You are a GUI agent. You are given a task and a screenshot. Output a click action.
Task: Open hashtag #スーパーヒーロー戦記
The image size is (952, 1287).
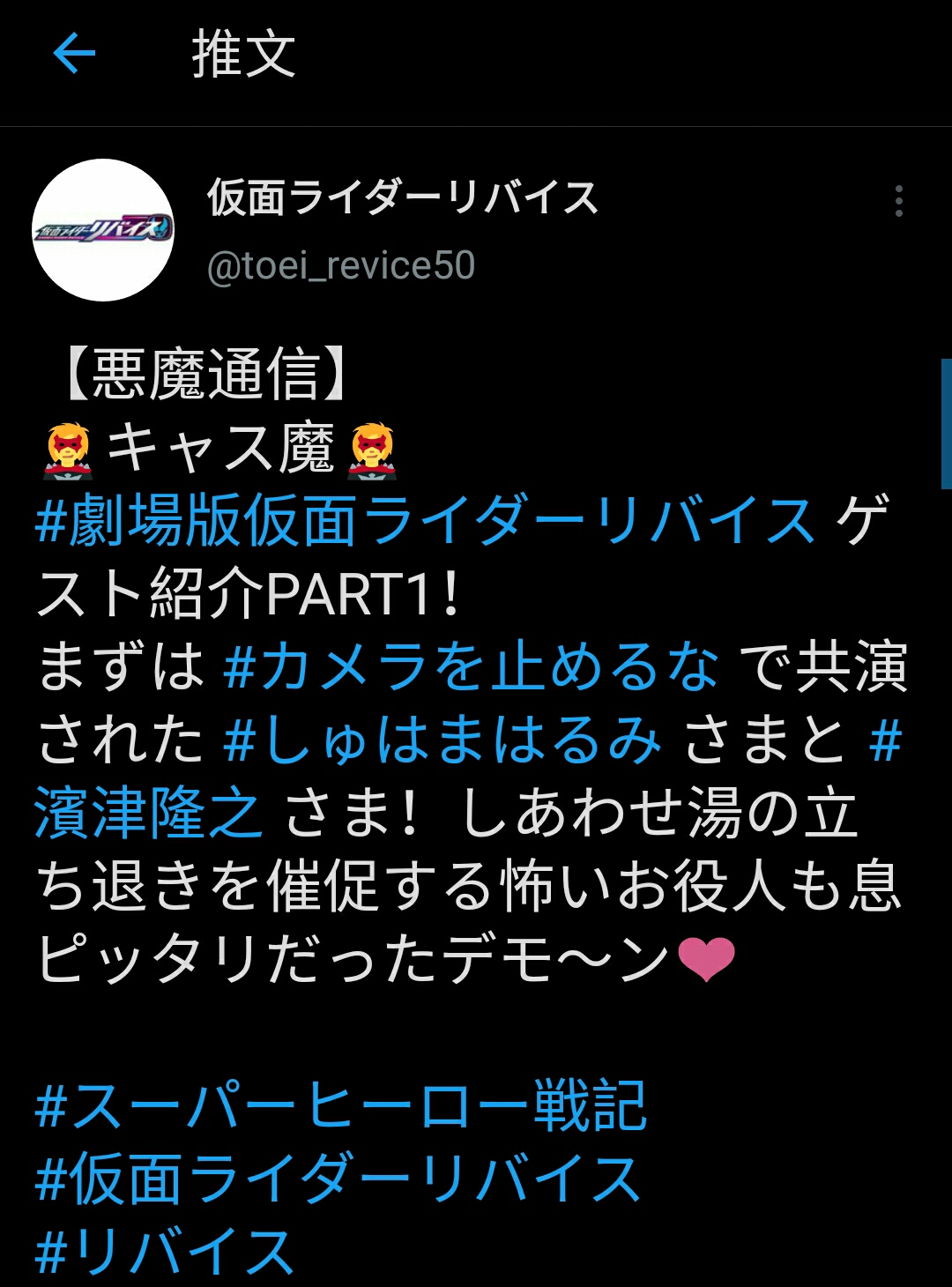341,1105
